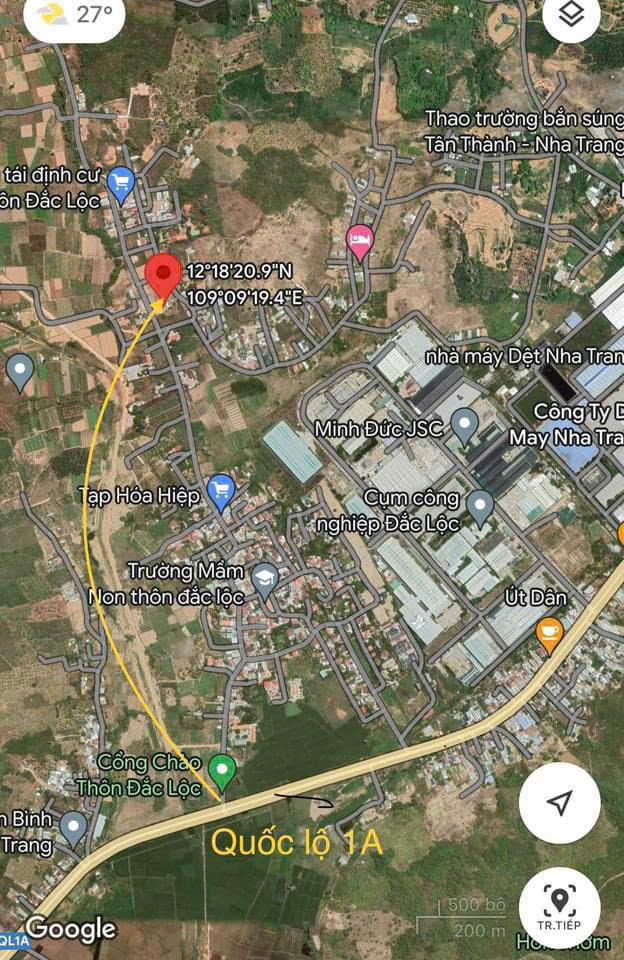Tap the Minh Đức JSC pin
This screenshot has height=960, width=624.
click(464, 426)
